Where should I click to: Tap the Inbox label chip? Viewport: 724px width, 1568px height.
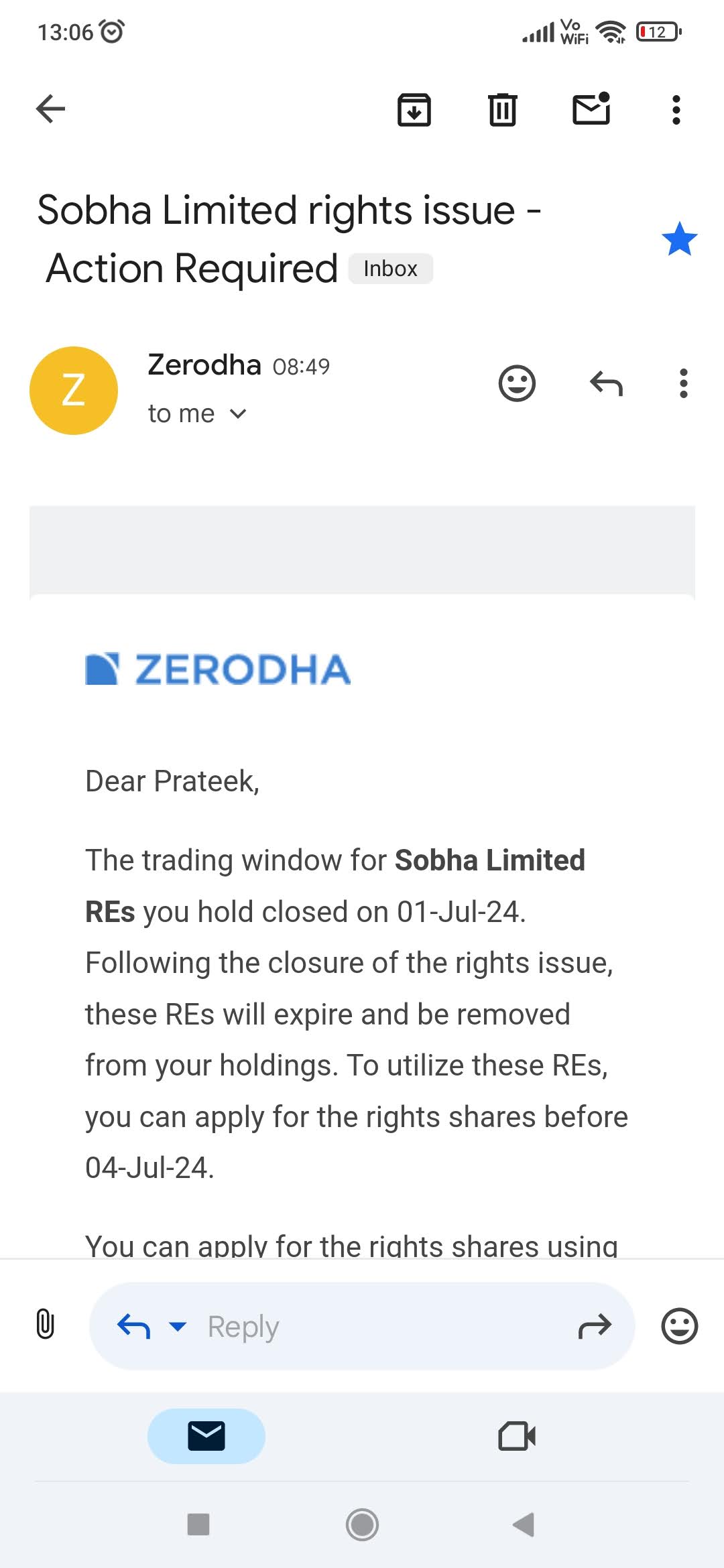391,269
